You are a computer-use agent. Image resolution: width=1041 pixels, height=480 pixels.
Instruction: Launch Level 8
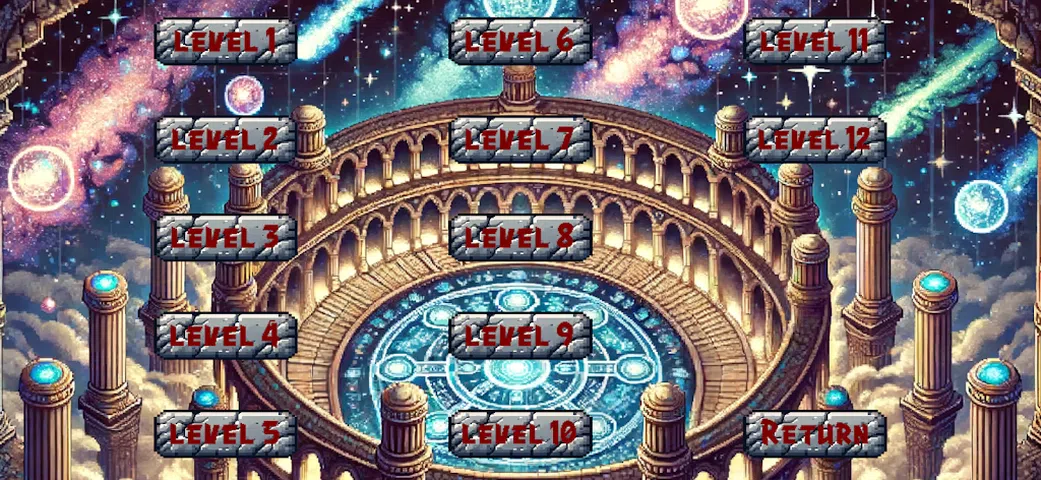coord(520,237)
